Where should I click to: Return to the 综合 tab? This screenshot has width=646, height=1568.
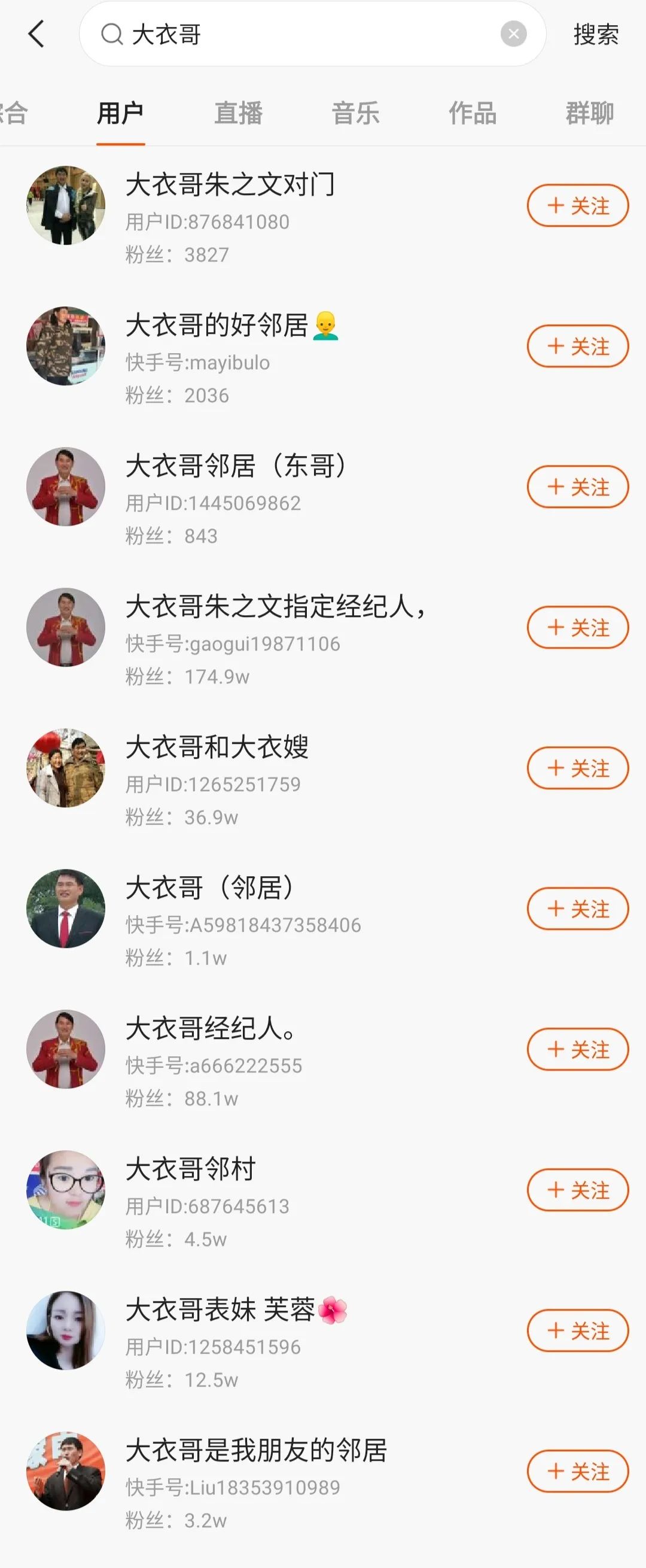tap(15, 113)
